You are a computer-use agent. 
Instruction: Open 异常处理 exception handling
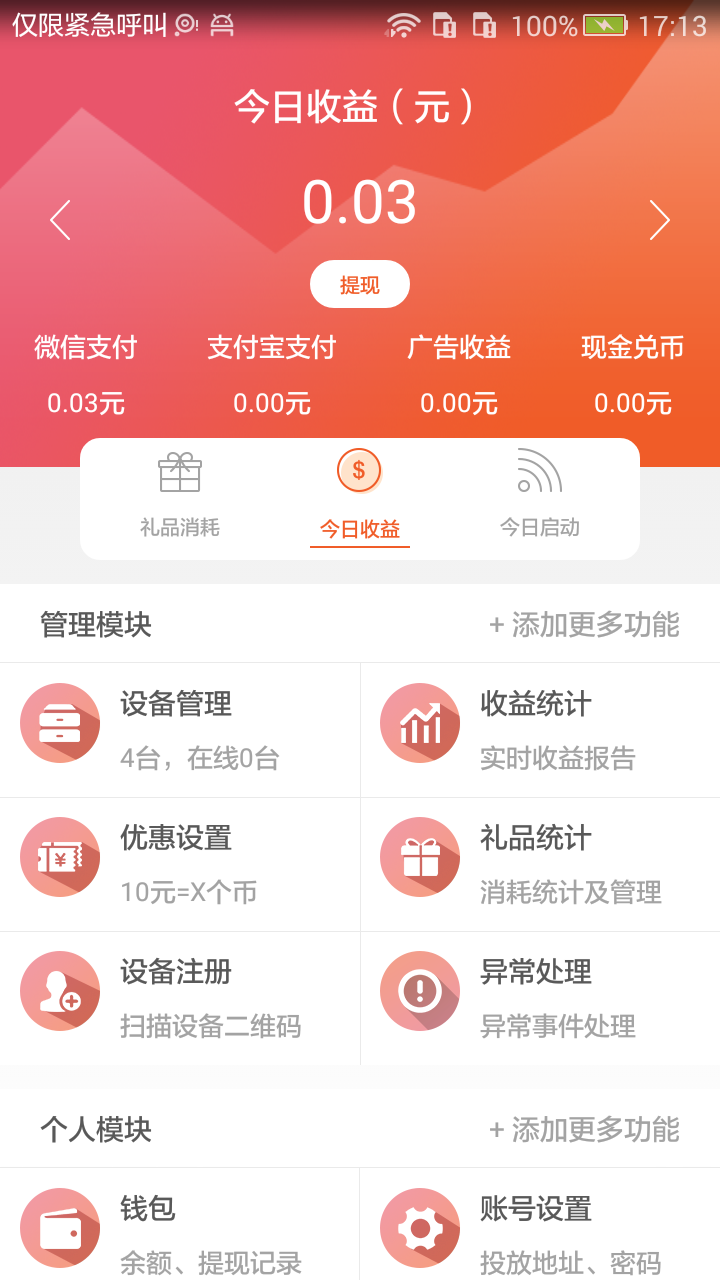(540, 998)
